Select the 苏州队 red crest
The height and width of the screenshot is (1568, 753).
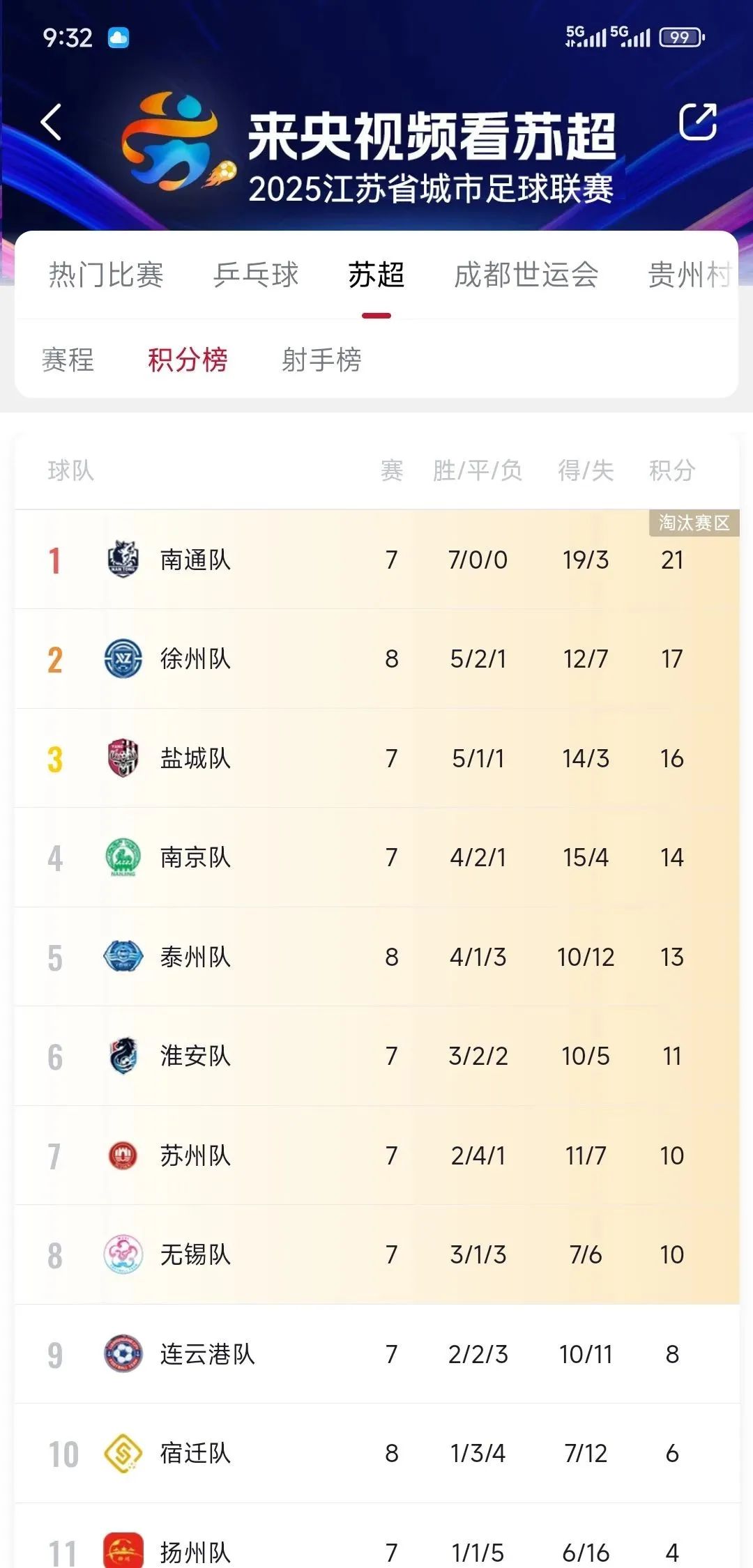point(124,1155)
